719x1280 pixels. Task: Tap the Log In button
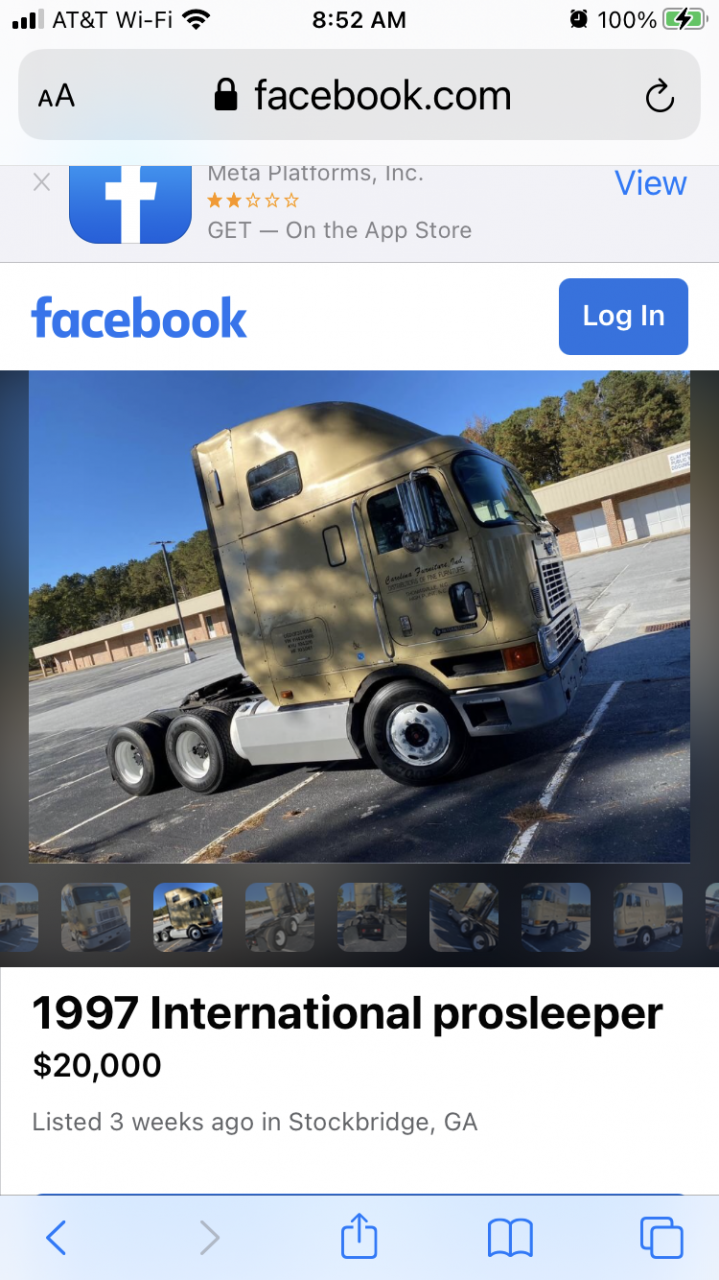[x=623, y=316]
